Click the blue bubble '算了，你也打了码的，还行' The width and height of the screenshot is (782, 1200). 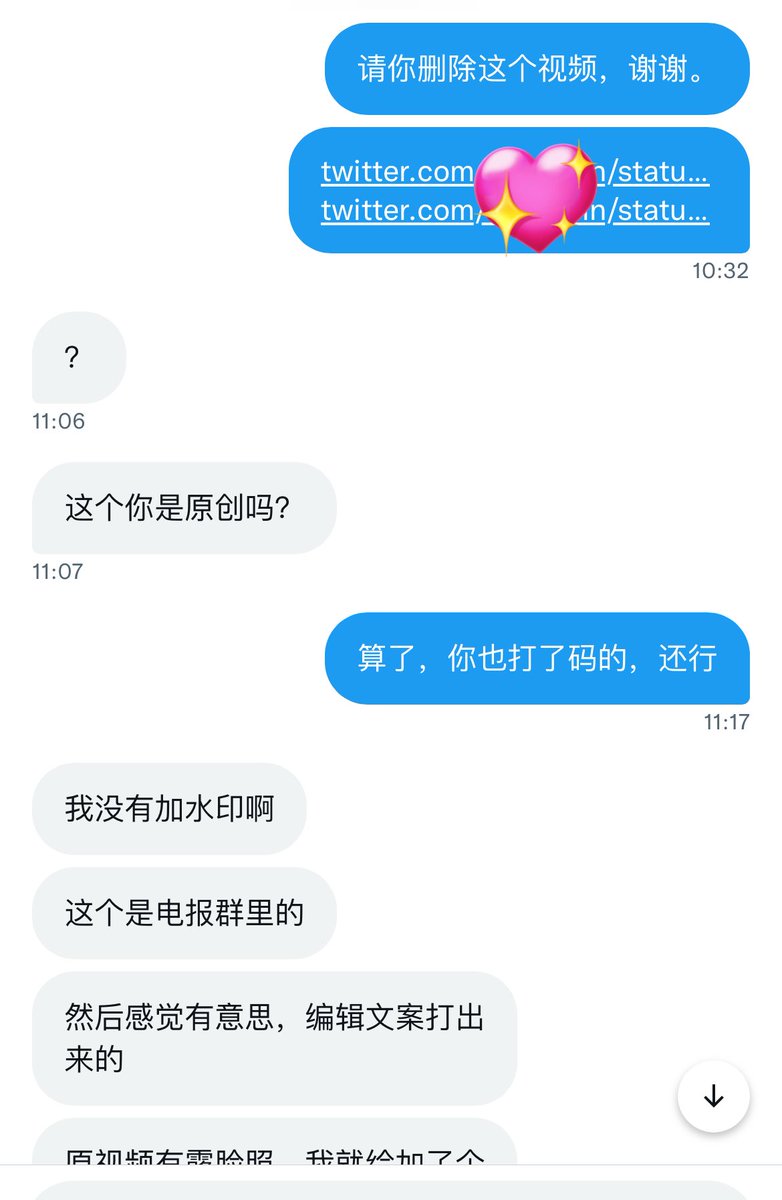[x=545, y=661]
